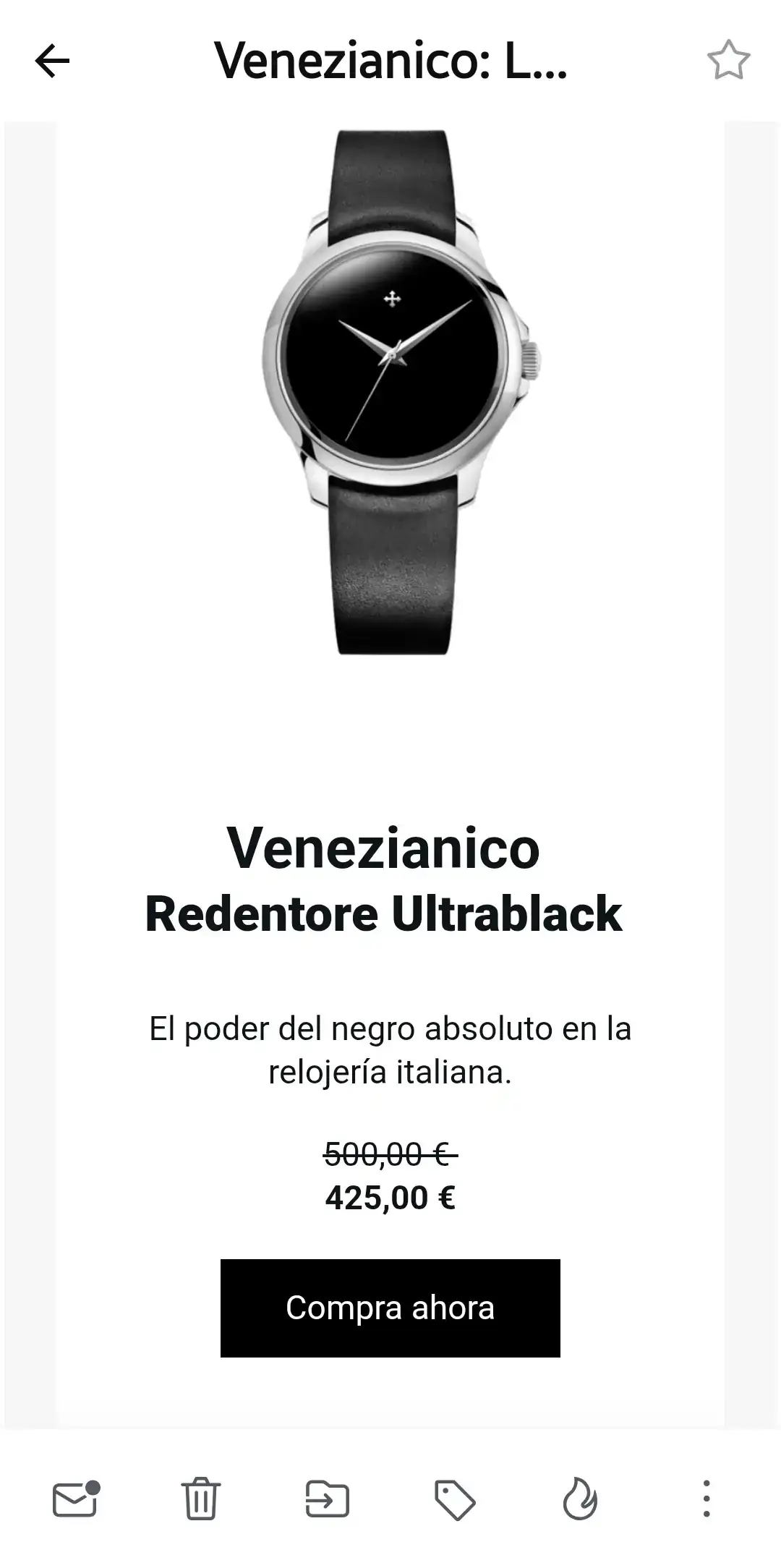The width and height of the screenshot is (781, 1568).
Task: Star this Venezianico email
Action: [728, 61]
